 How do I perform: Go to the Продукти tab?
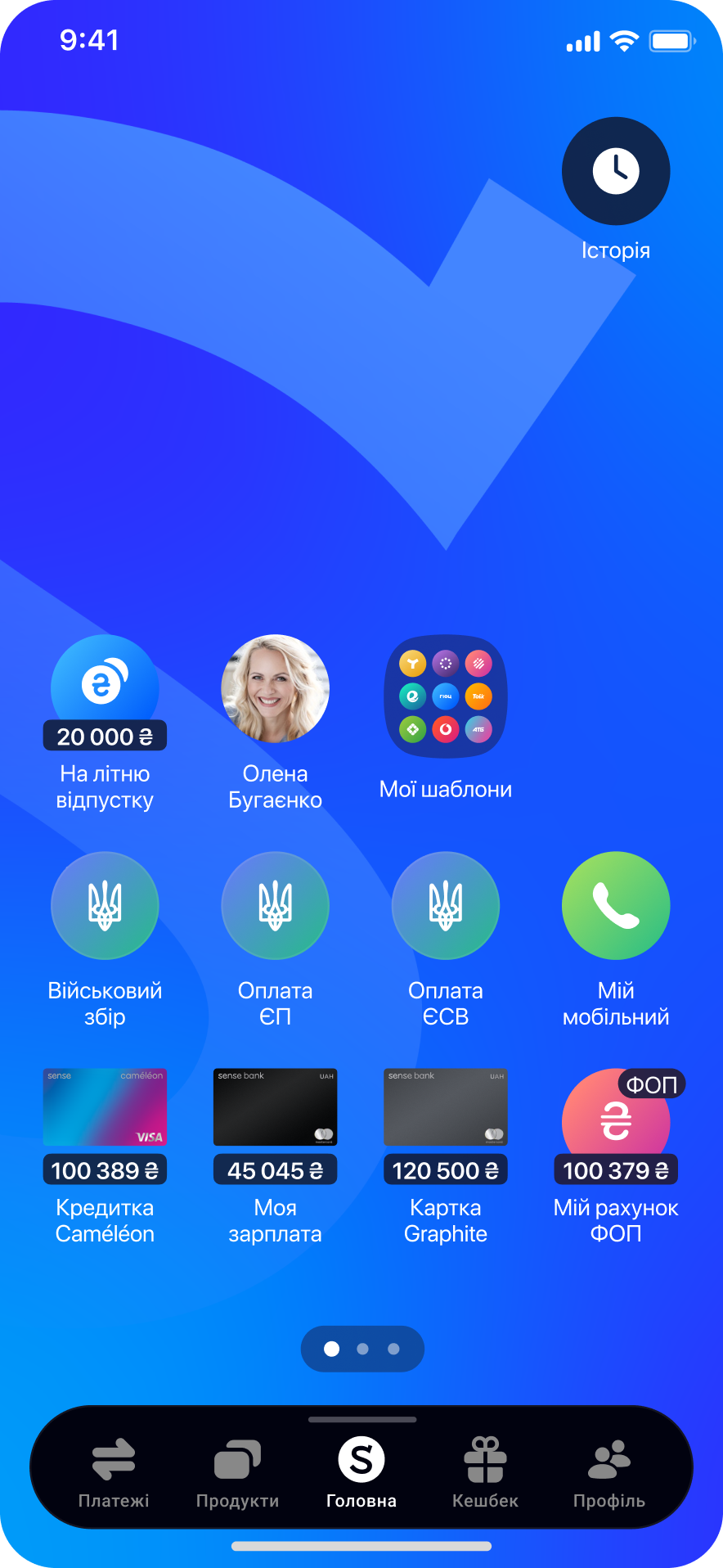tap(237, 1473)
